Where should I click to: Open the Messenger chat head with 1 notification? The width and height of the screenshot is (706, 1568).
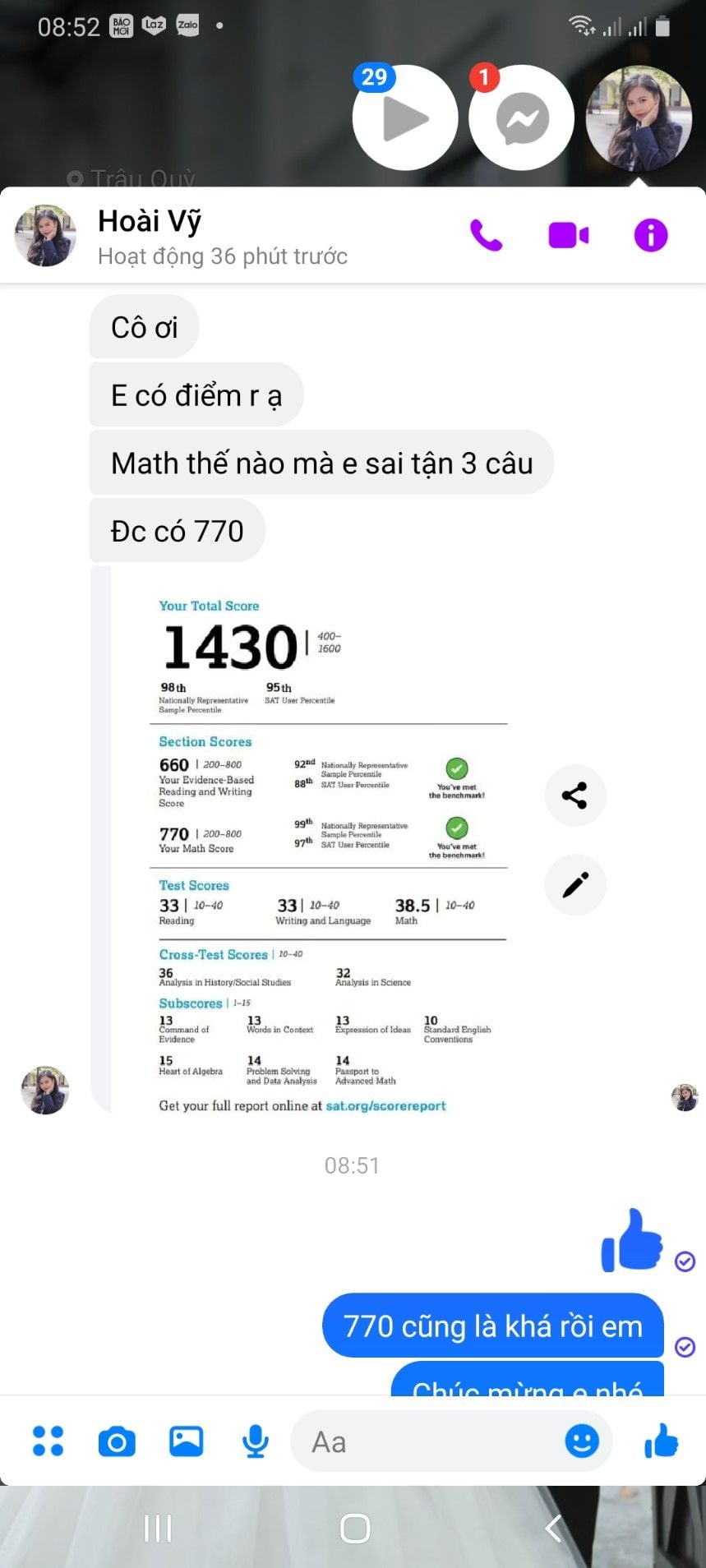coord(521,118)
